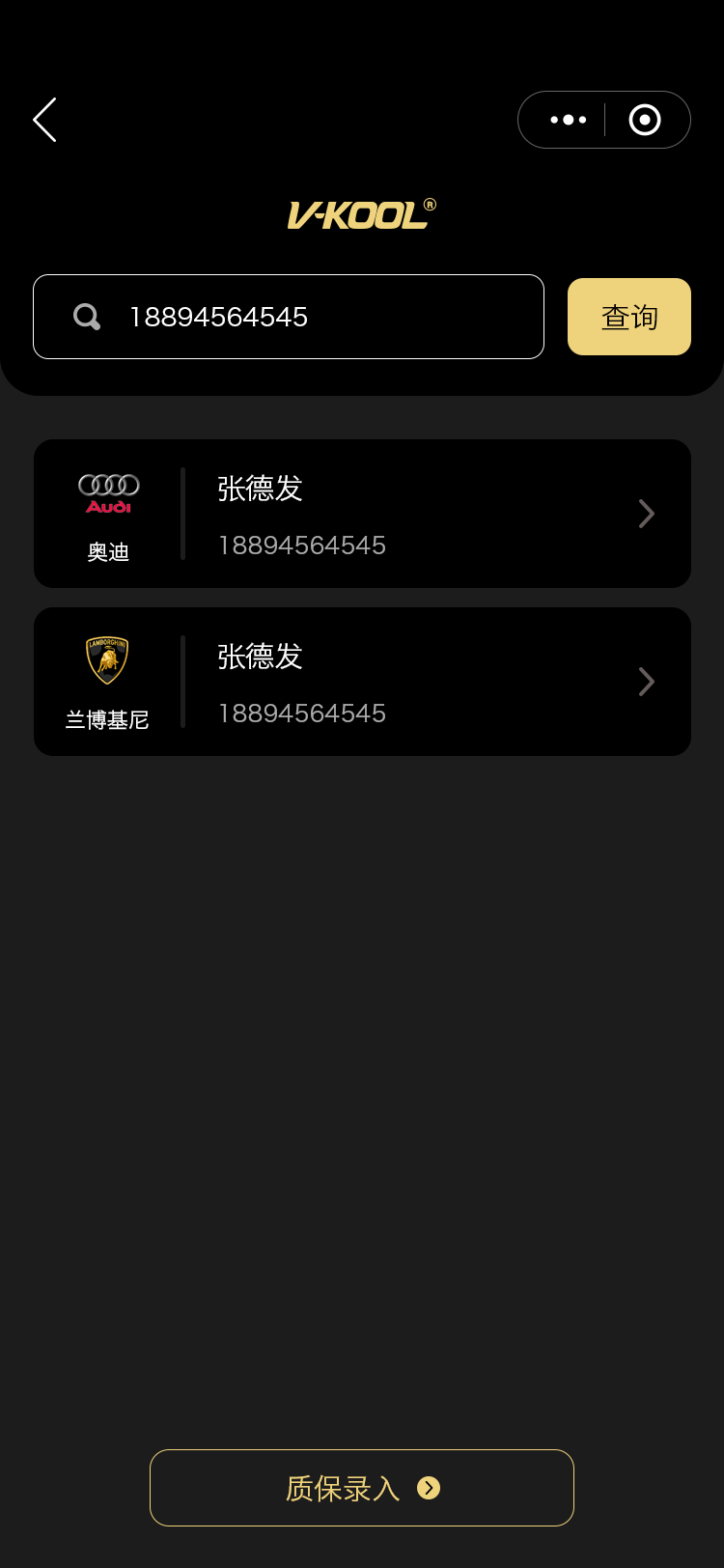Click the back arrow at top left
Image resolution: width=724 pixels, height=1568 pixels.
[44, 120]
